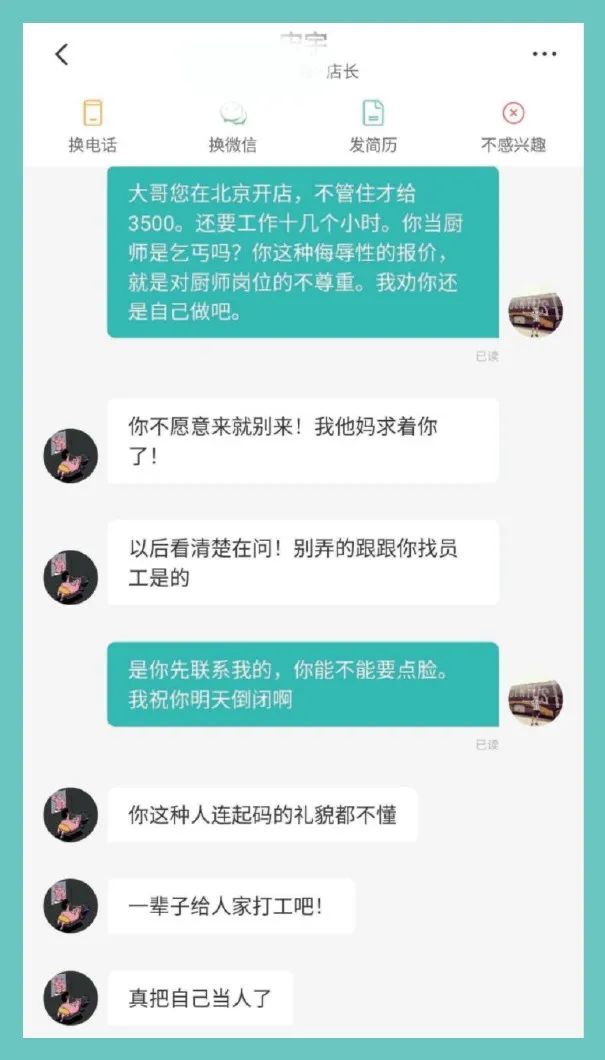This screenshot has width=605, height=1060.
Task: Open the recruiter's avatar beside 你不愿意来就别来
Action: (70, 456)
